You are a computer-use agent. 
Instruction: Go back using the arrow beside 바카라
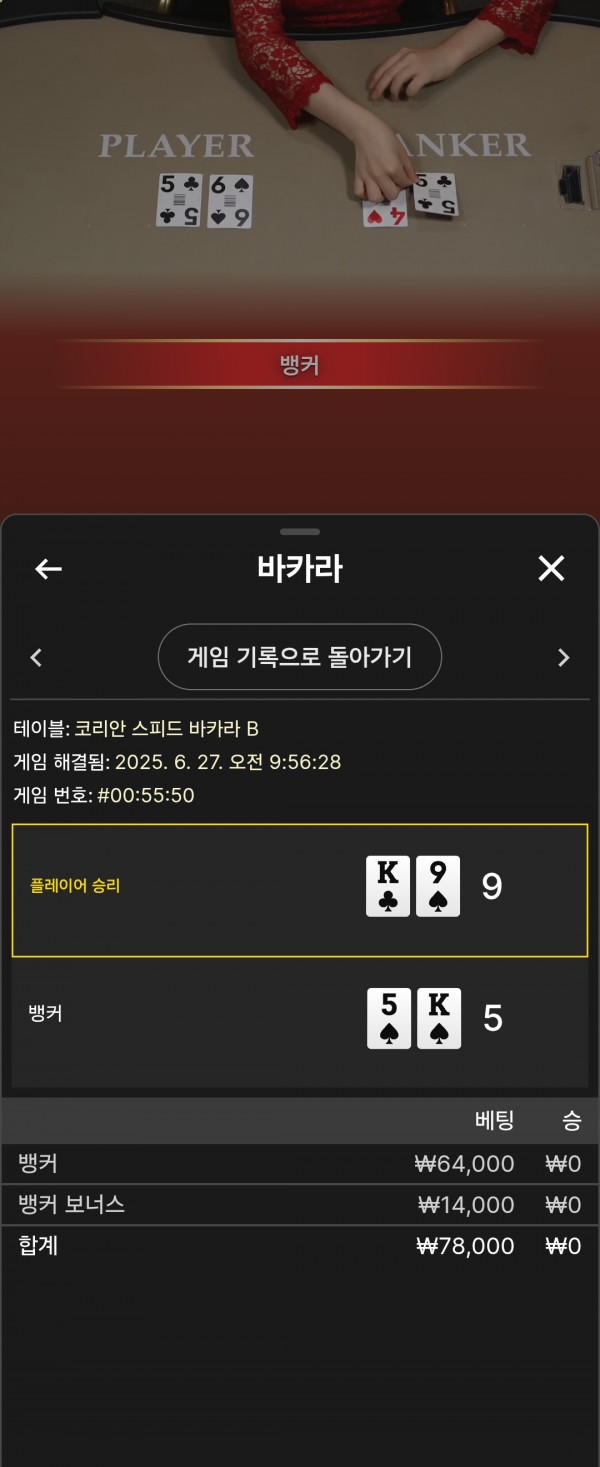48,569
